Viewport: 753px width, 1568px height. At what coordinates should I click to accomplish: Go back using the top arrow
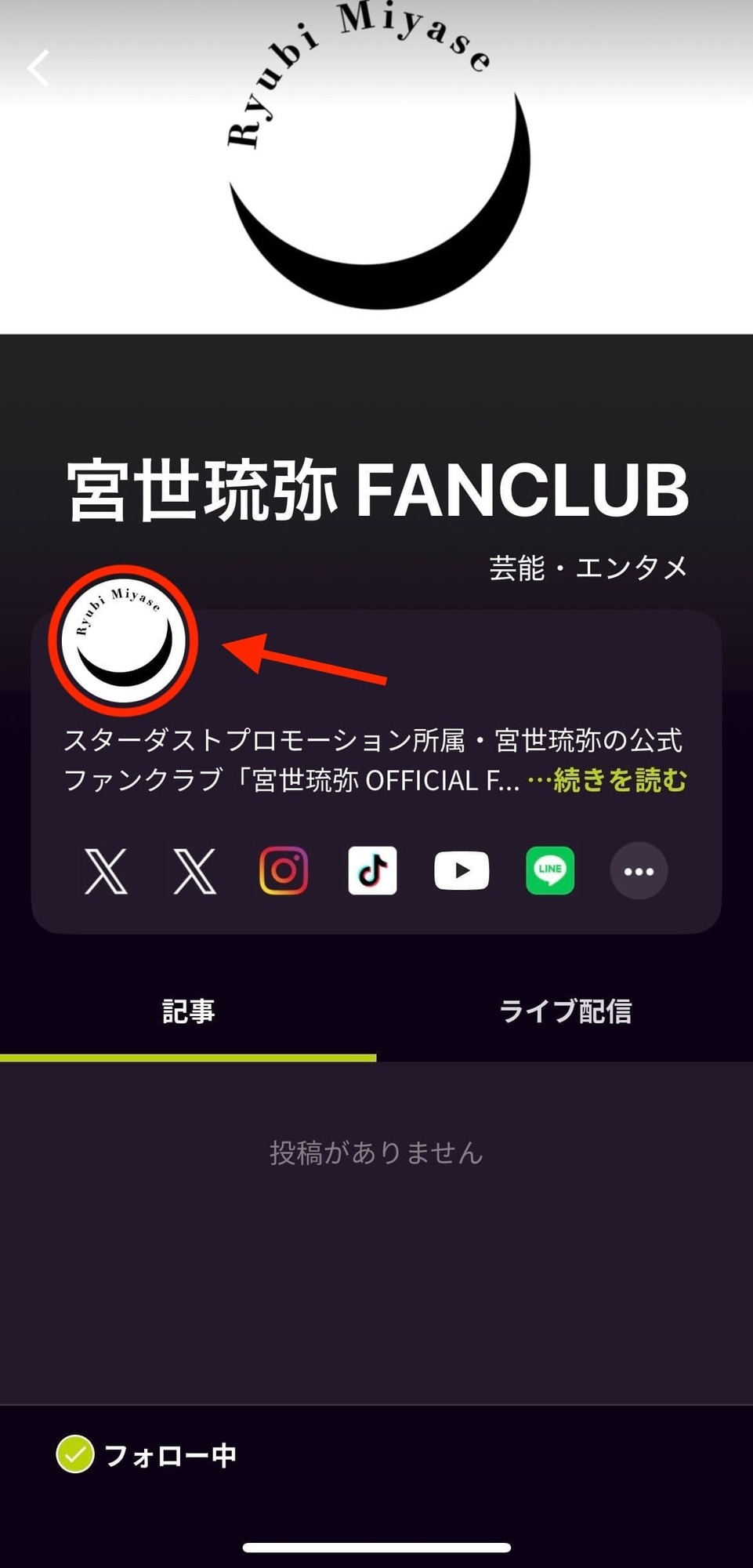click(39, 67)
